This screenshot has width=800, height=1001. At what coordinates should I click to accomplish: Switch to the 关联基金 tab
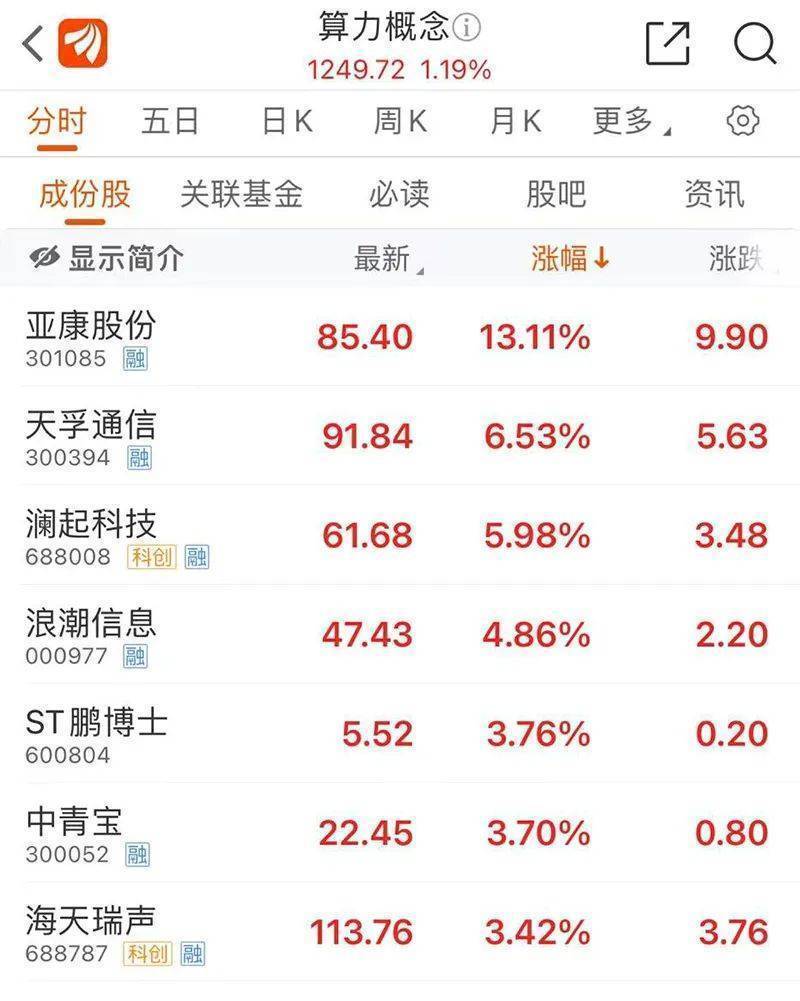(x=241, y=193)
